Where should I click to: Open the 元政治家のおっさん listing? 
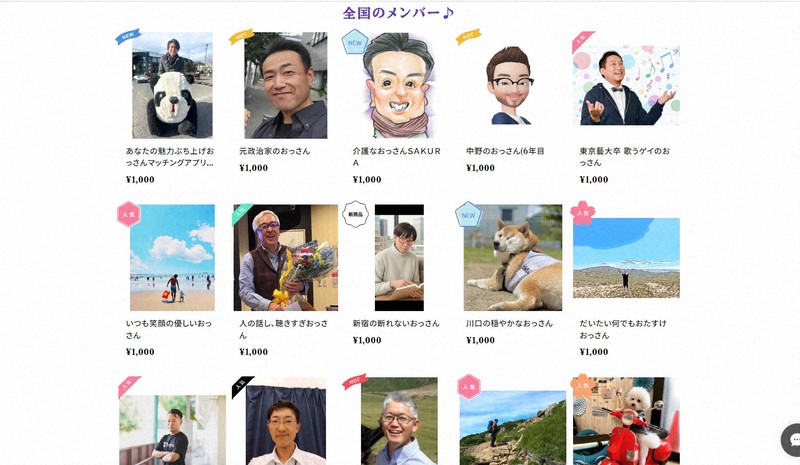pos(285,86)
